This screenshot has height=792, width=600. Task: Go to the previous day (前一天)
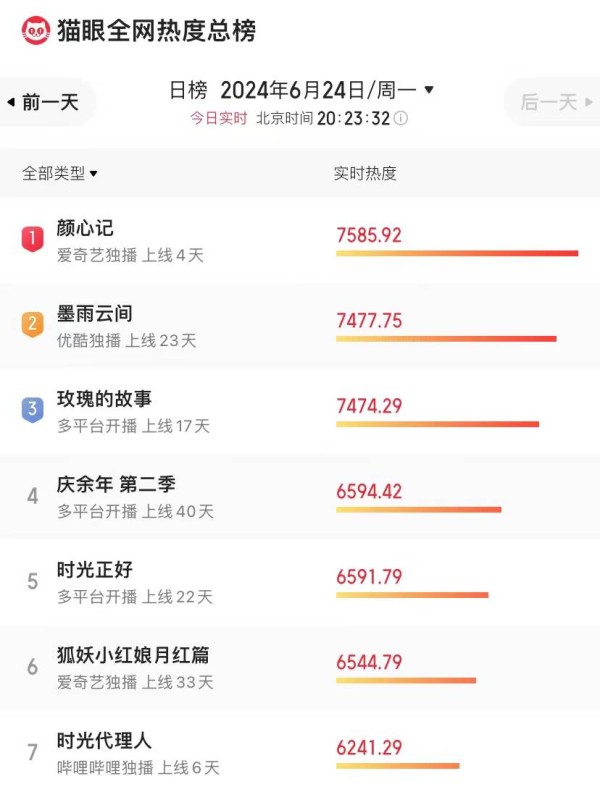point(43,102)
